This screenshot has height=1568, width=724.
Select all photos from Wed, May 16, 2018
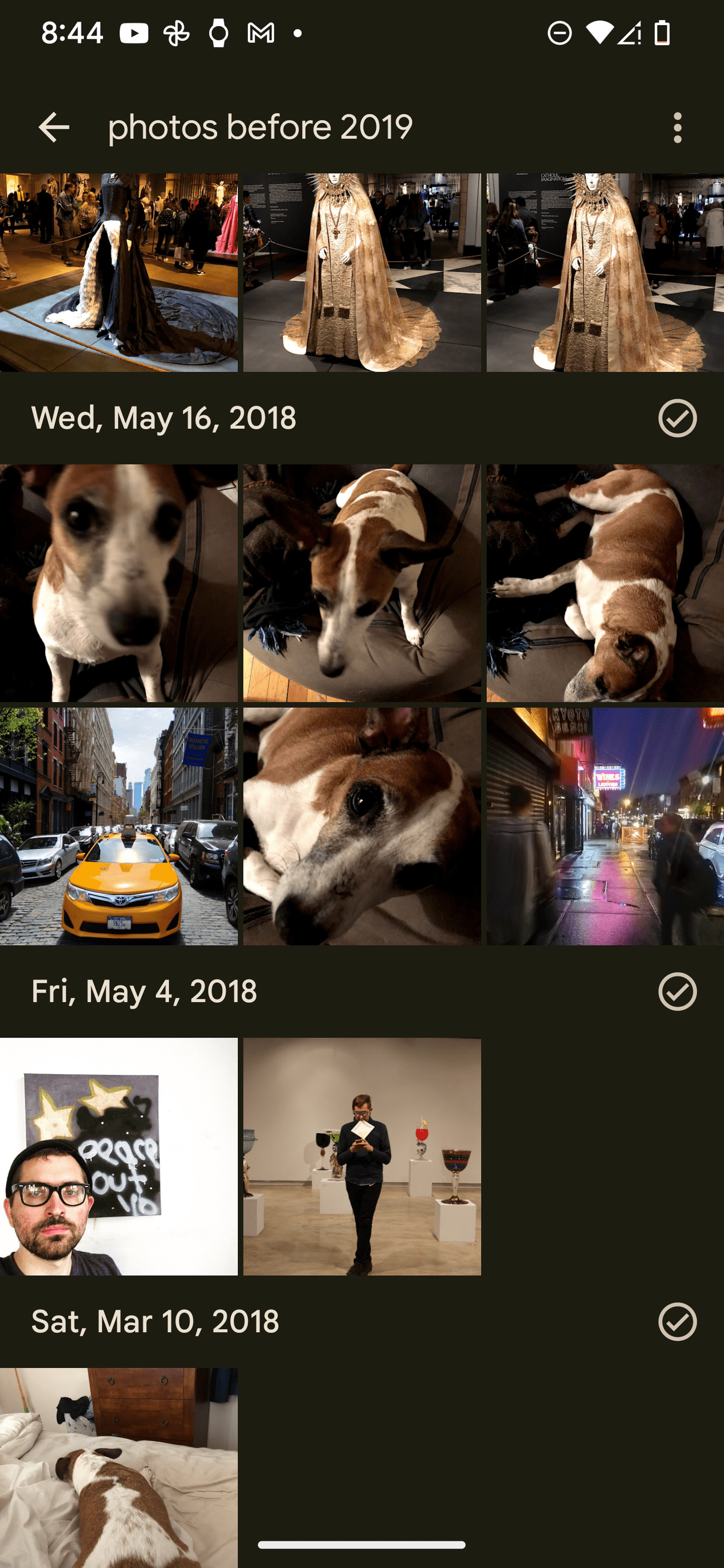[x=677, y=418]
